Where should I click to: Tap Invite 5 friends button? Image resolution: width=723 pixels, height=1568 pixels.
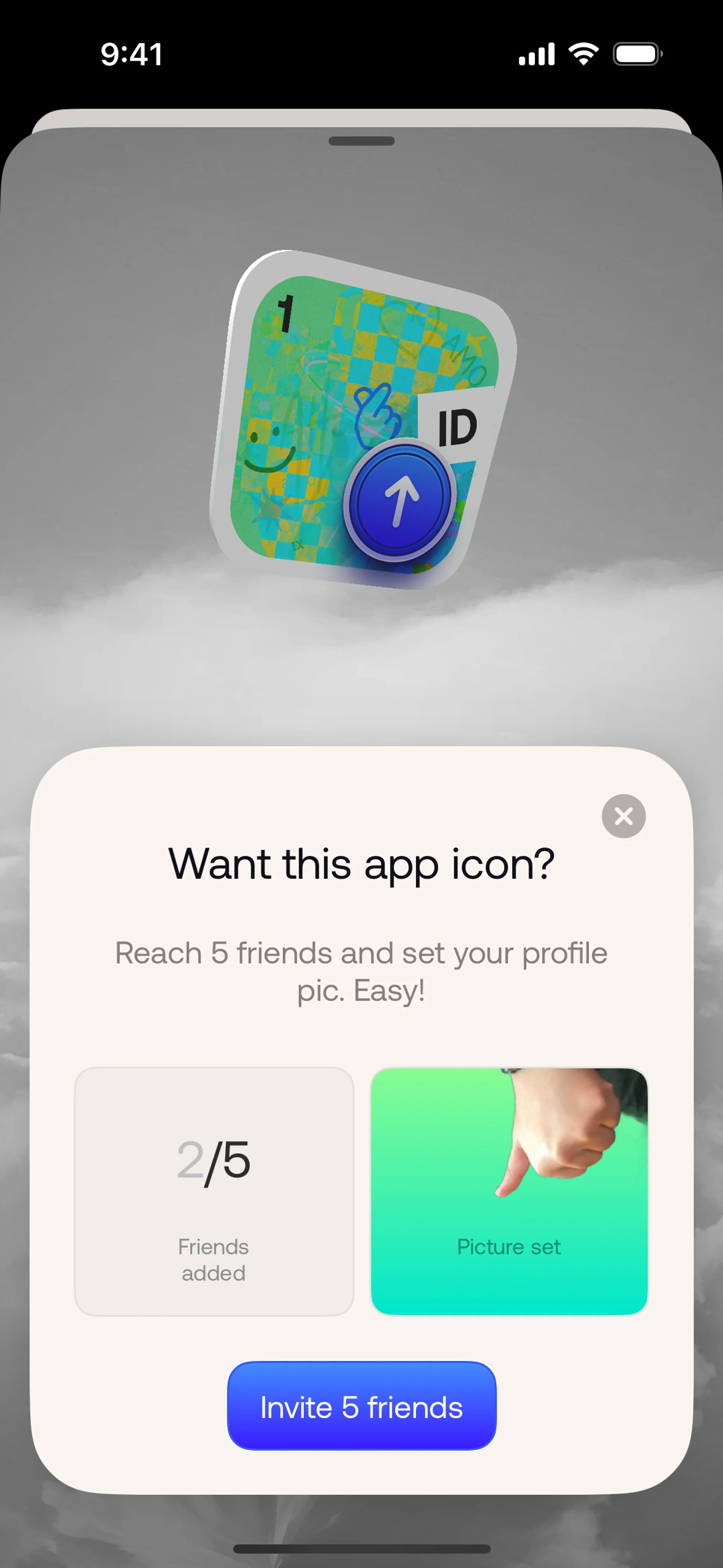coord(361,1406)
